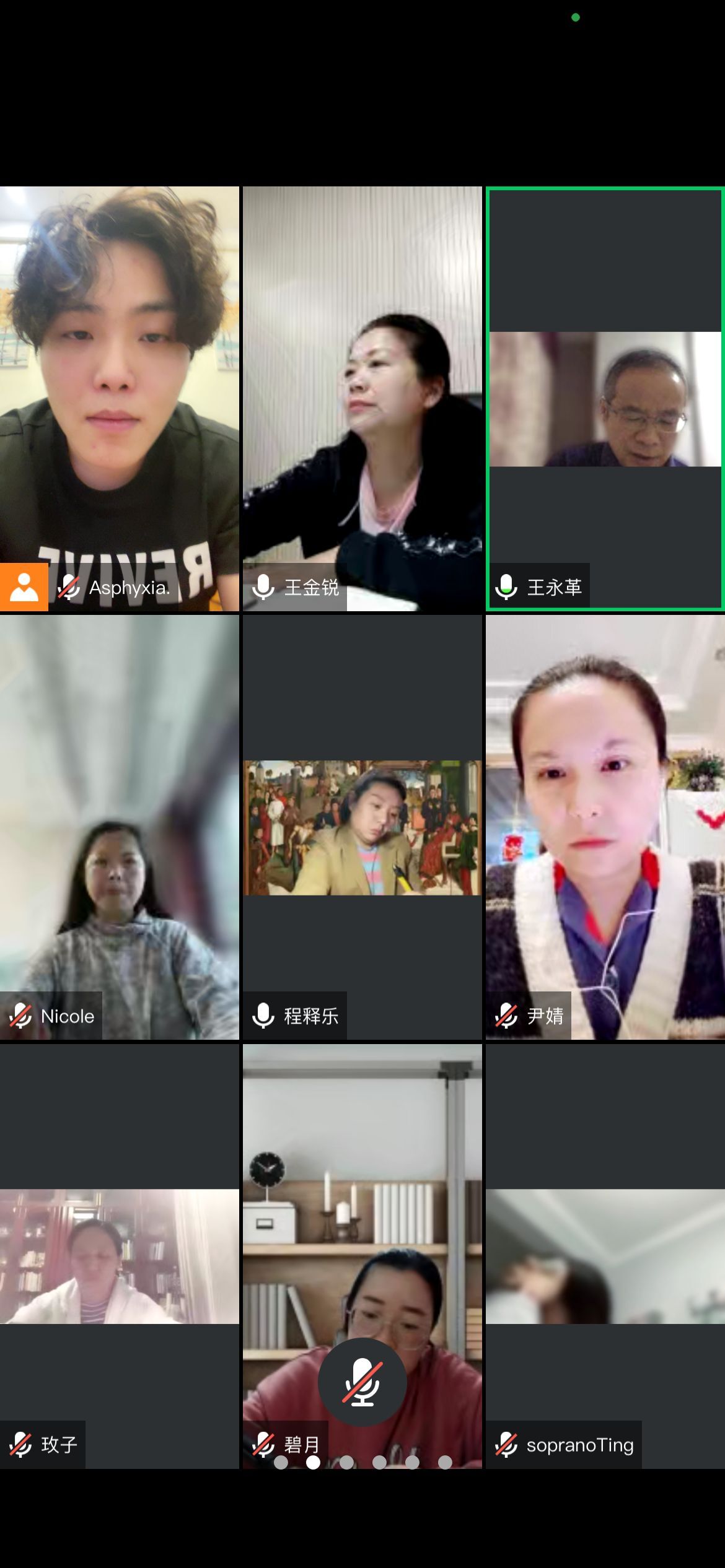Viewport: 725px width, 1568px height.
Task: Open 玫子's video tile
Action: [x=119, y=1256]
